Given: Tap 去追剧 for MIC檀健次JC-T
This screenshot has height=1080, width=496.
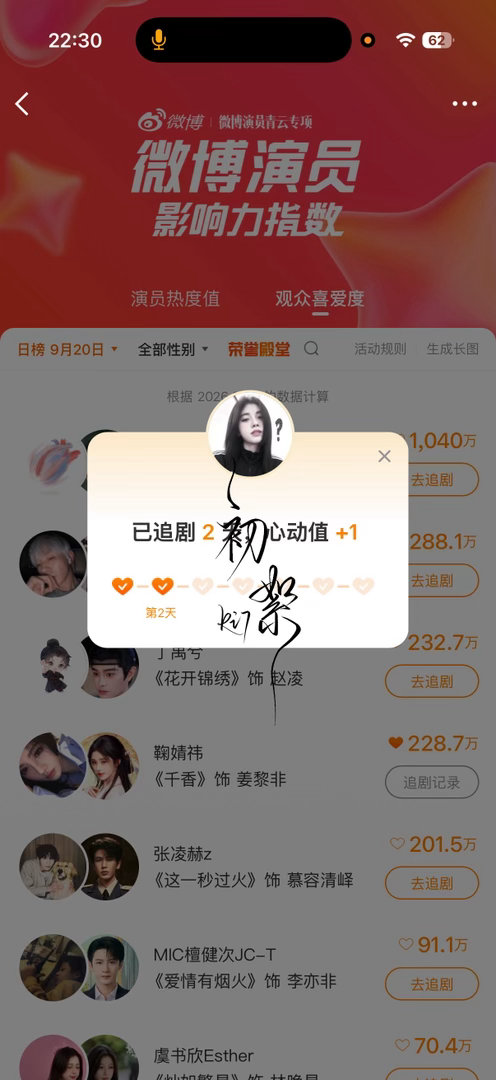Looking at the screenshot, I should point(432,984).
